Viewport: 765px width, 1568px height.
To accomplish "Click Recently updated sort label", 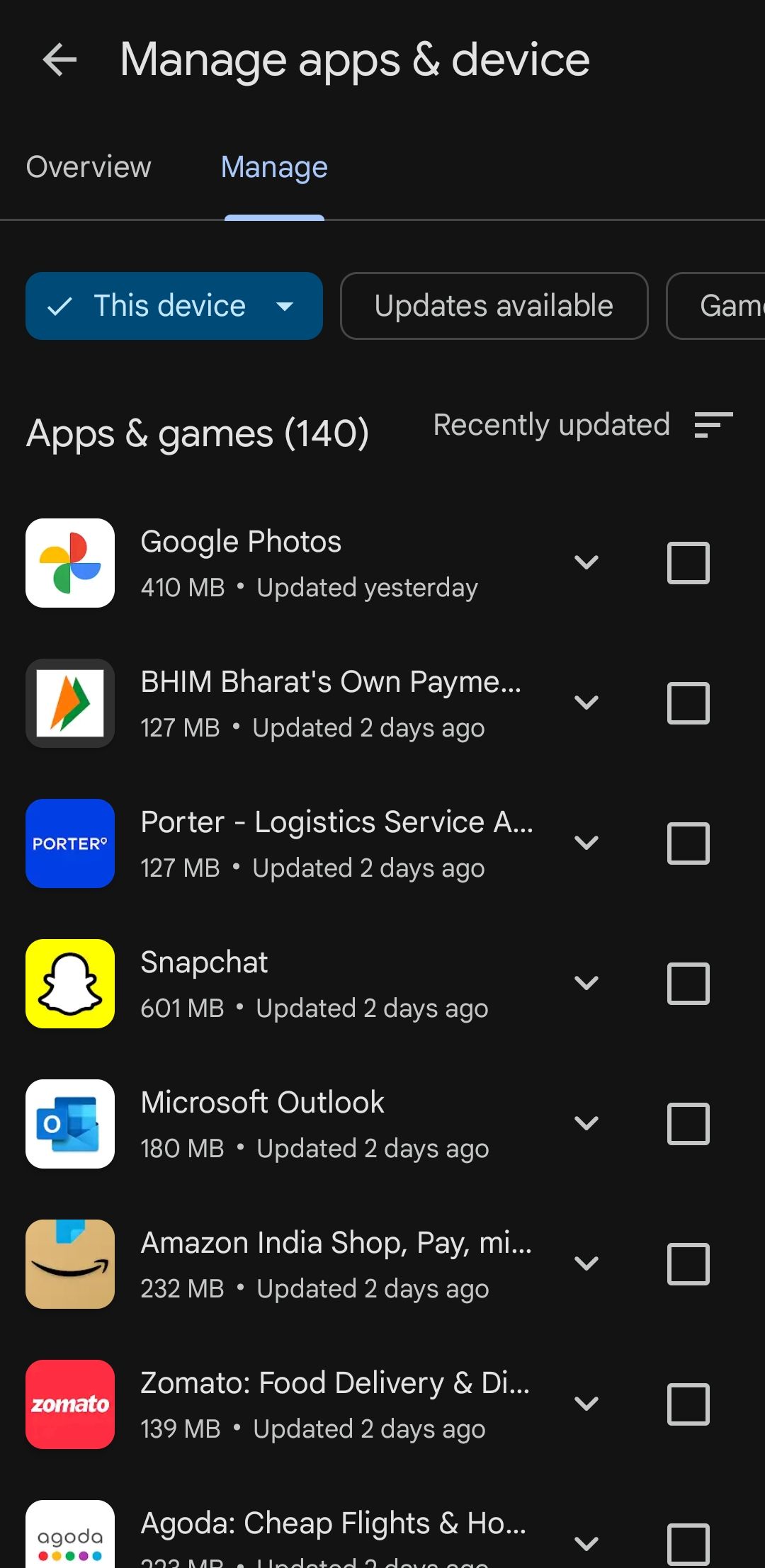I will point(552,425).
